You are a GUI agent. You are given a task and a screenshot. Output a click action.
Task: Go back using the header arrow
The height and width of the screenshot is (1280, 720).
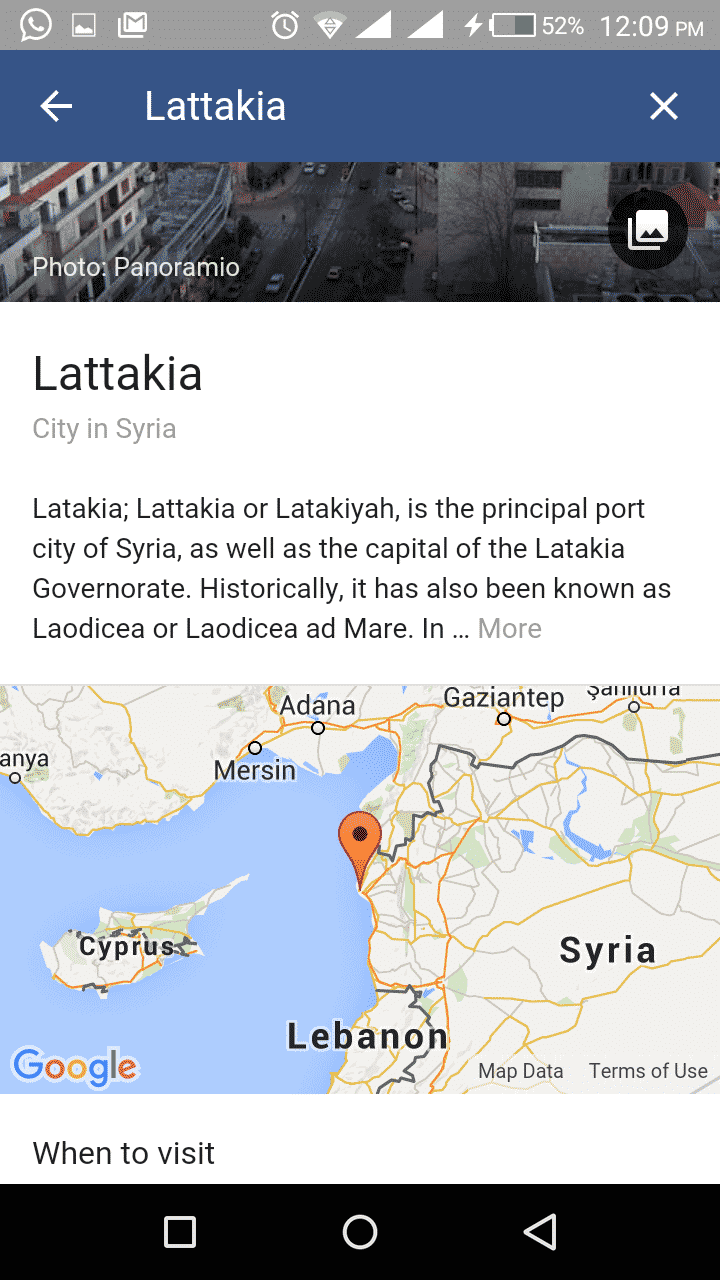point(56,106)
